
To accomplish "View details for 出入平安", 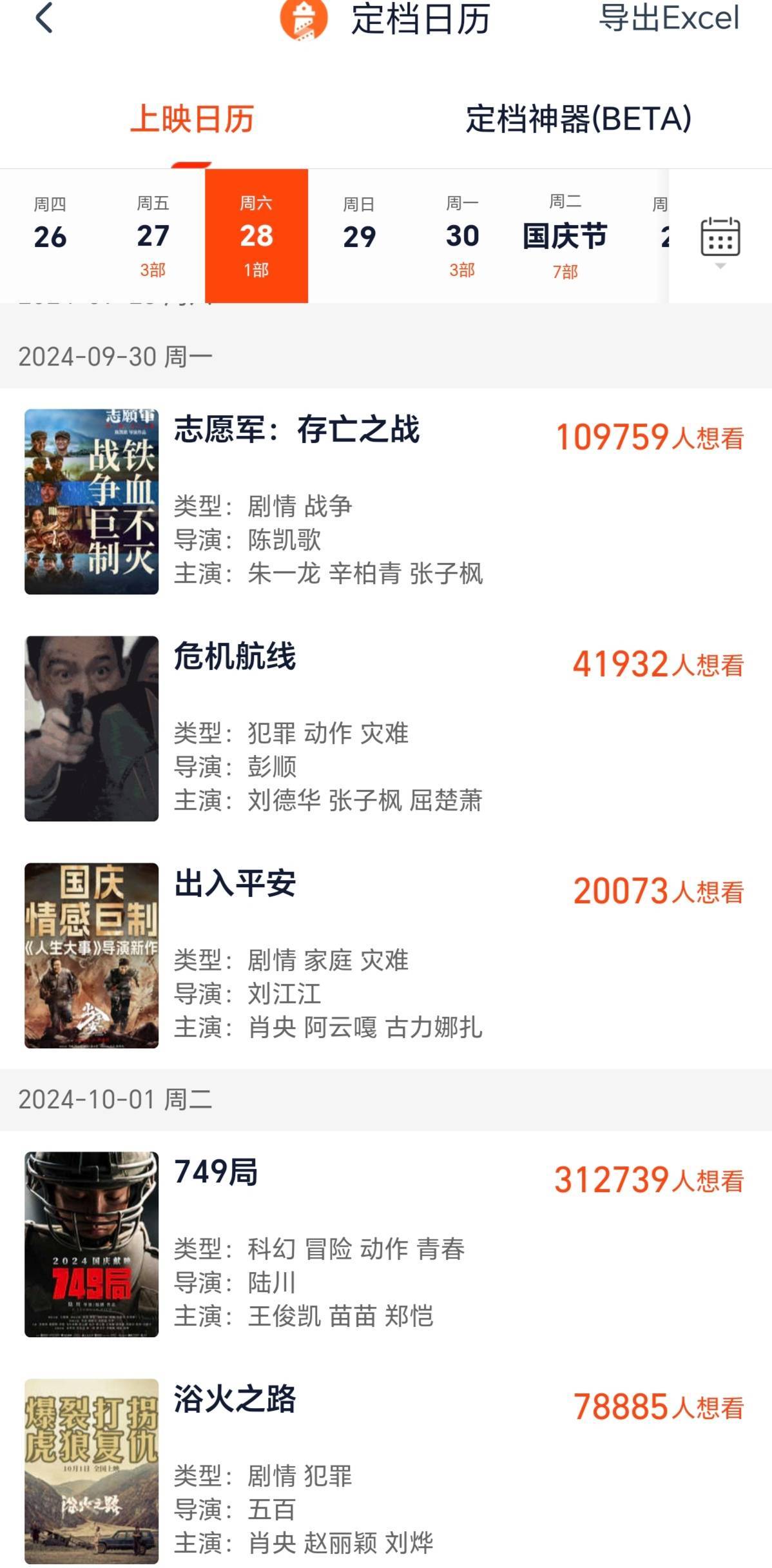I will click(x=235, y=884).
